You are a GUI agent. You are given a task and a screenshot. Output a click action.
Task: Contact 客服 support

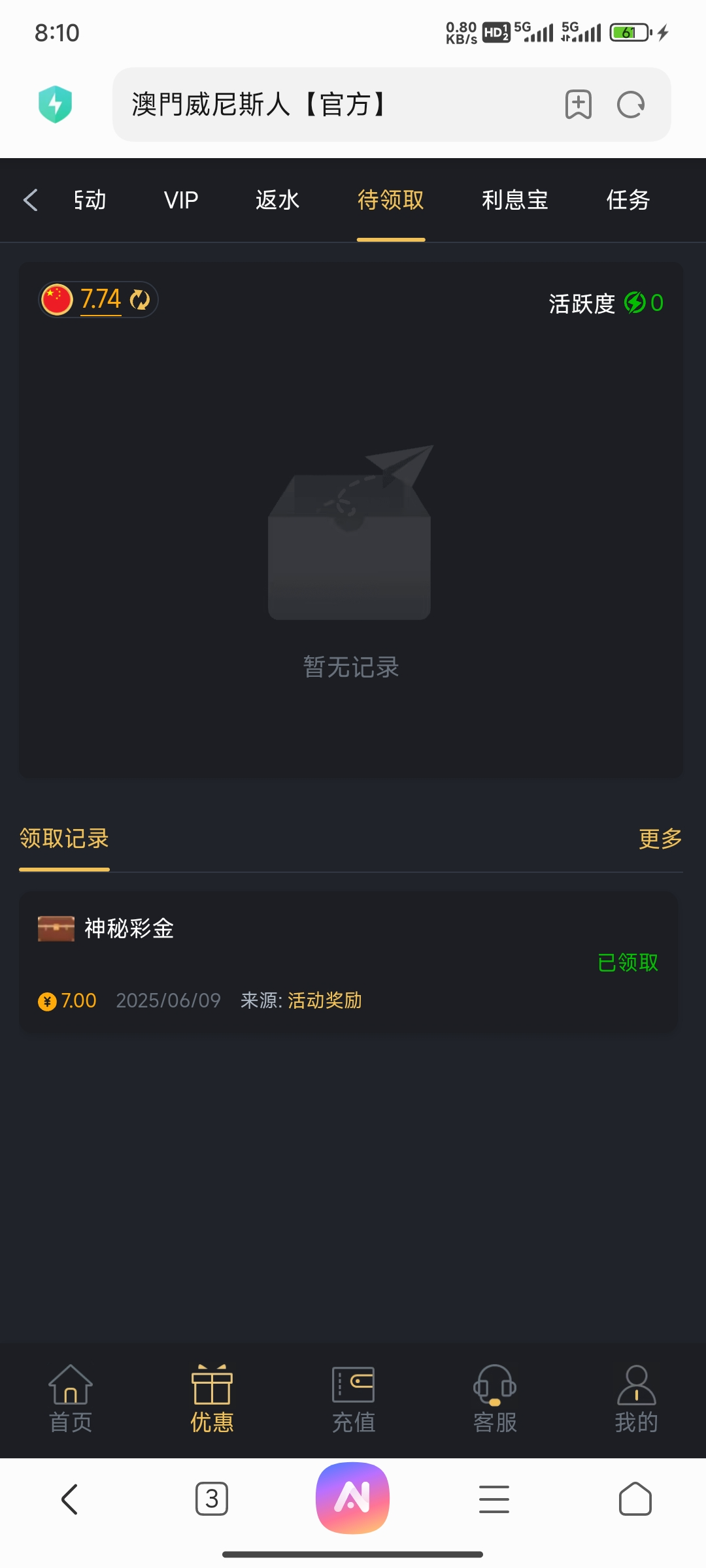point(495,1399)
